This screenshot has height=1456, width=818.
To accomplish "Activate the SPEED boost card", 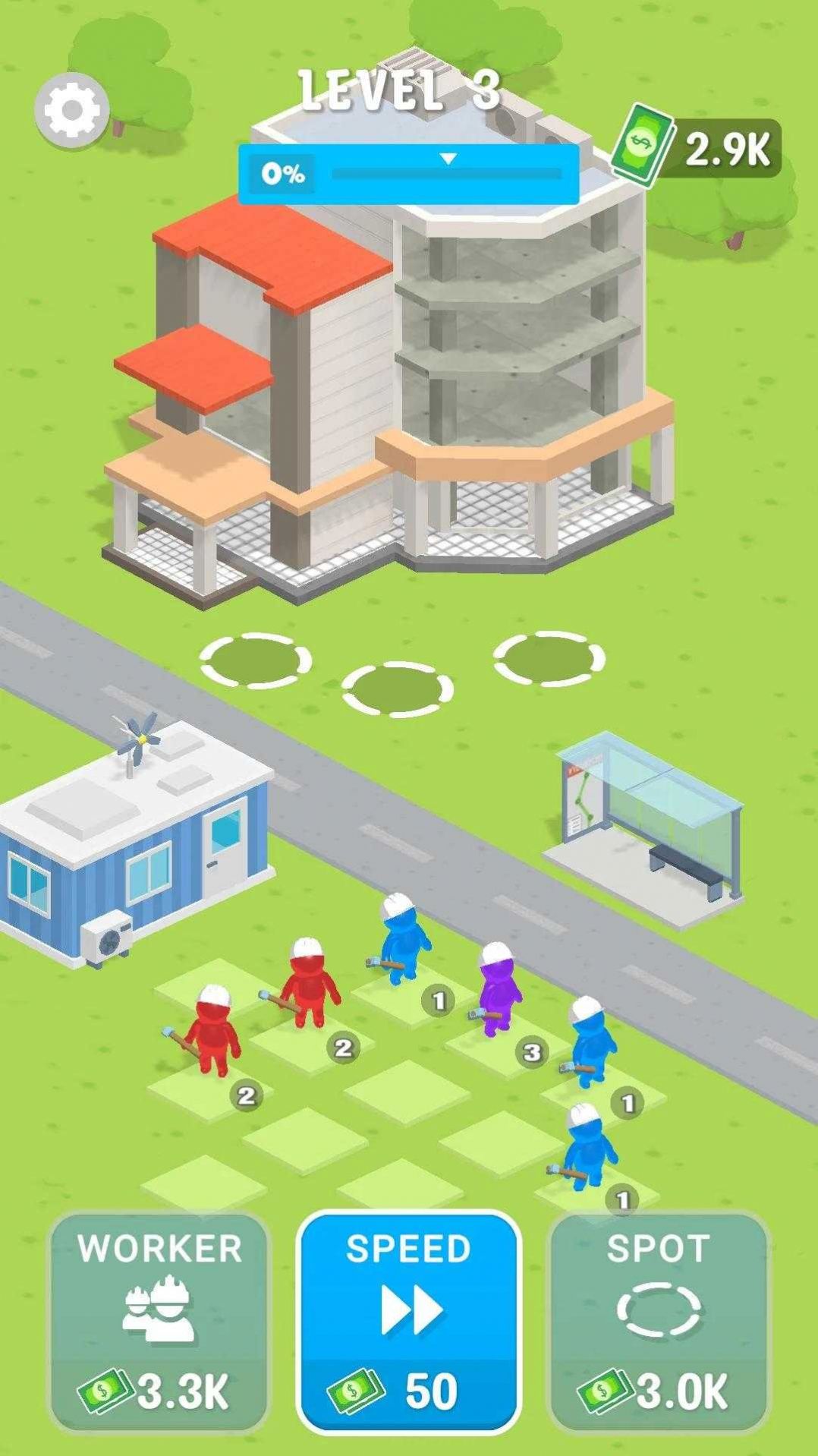I will [x=408, y=1321].
